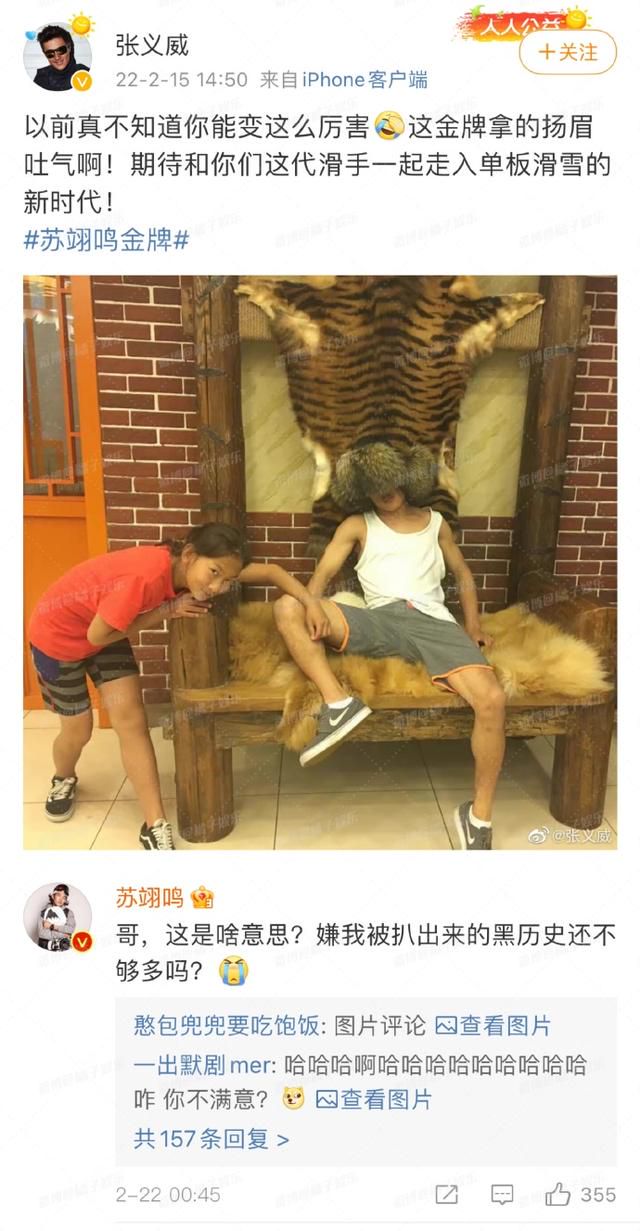The image size is (640, 1231).
Task: Follow 张义威 with the +关注 button
Action: click(x=567, y=52)
